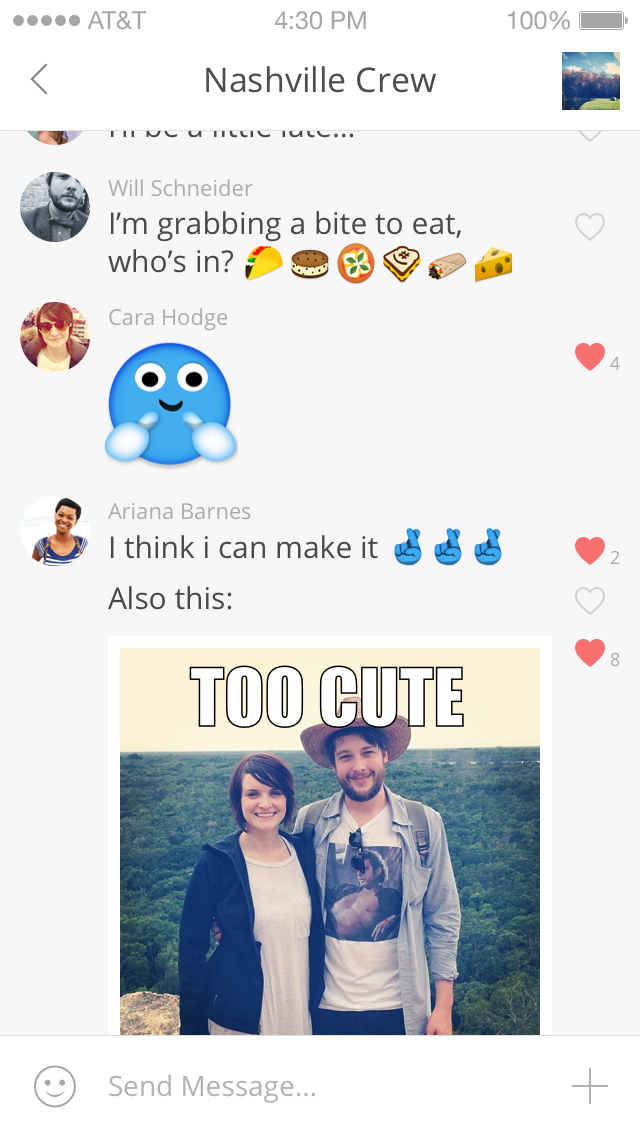This screenshot has height=1136, width=640.
Task: Unlike Cara Hodge's emoji message
Action: (x=590, y=356)
